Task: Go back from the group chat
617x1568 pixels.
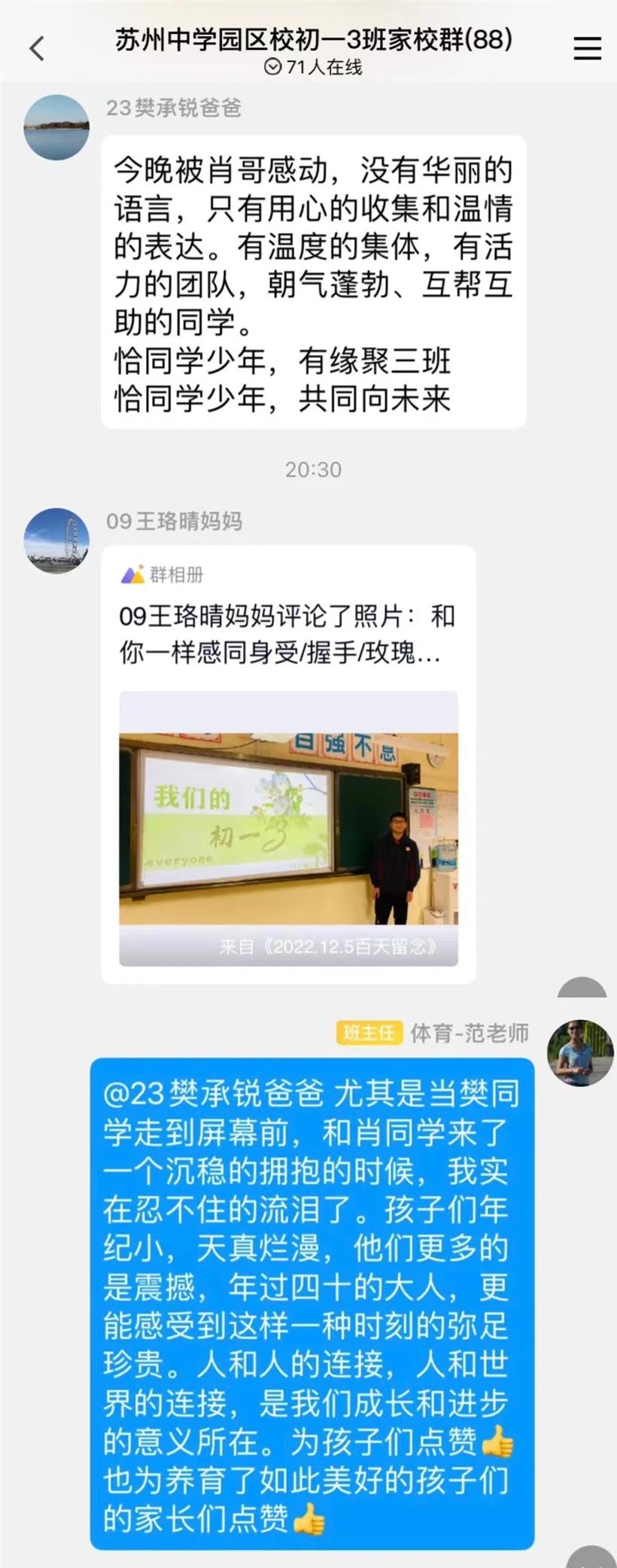Action: click(x=36, y=49)
